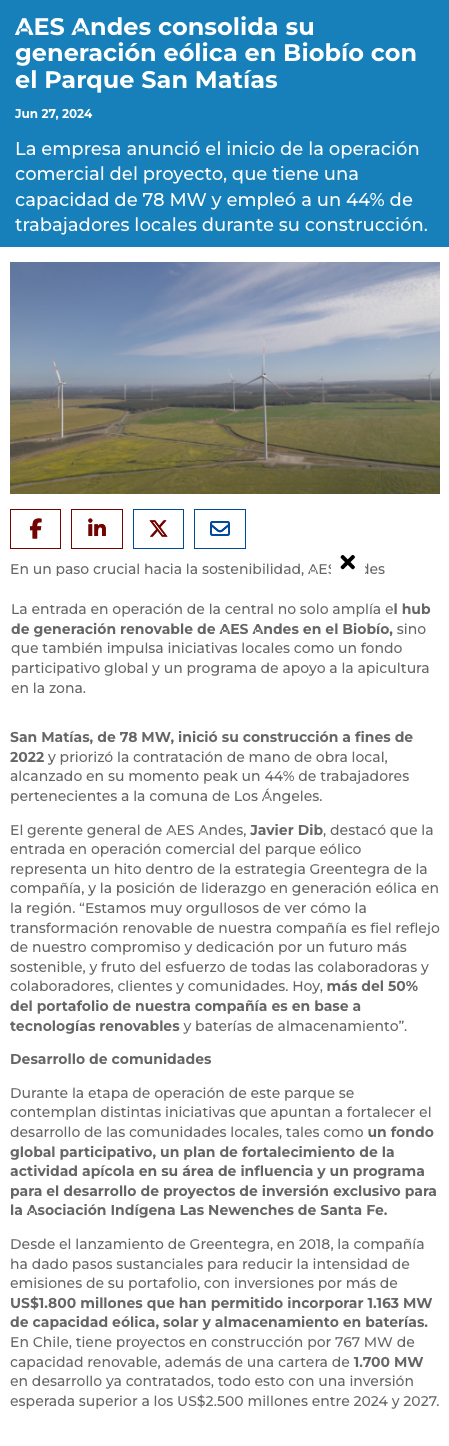
Task: Share the article on Facebook
Action: point(35,528)
